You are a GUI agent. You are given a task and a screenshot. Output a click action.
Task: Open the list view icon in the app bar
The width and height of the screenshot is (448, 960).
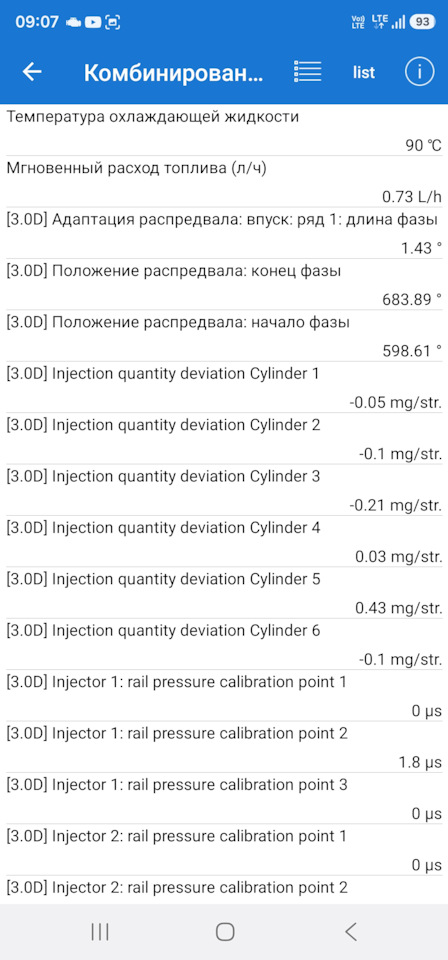(x=307, y=72)
